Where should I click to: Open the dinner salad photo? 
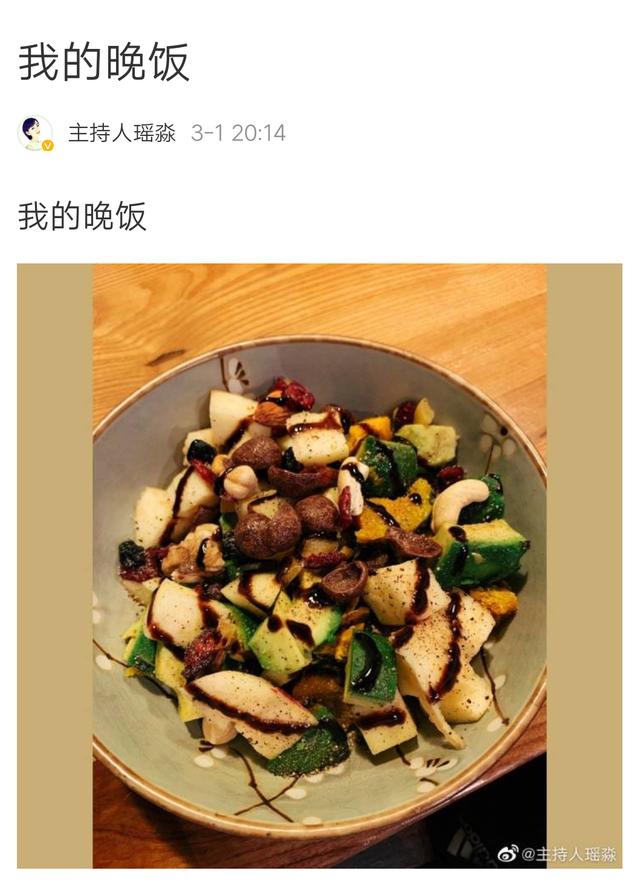(319, 565)
